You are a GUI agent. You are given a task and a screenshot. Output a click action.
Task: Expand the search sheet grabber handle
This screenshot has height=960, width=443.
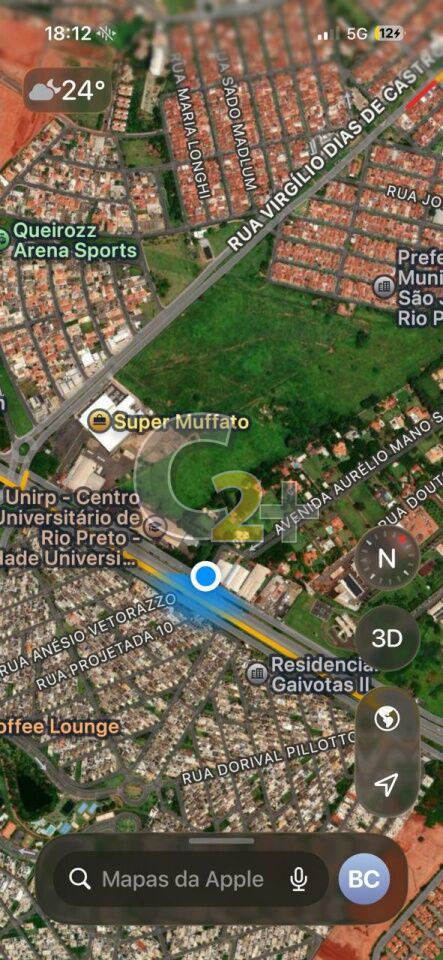tap(221, 841)
